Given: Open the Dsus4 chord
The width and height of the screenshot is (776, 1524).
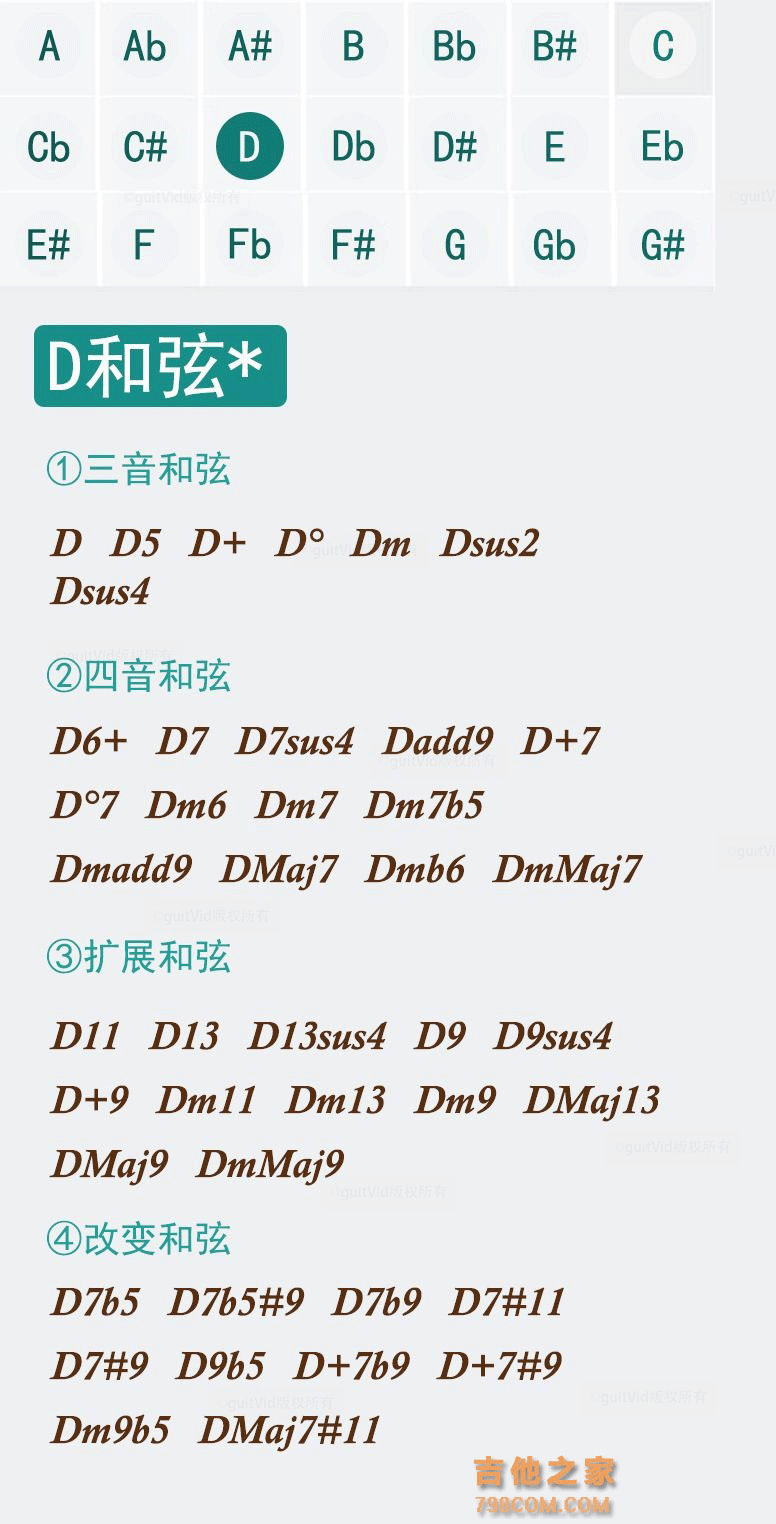Looking at the screenshot, I should click(100, 592).
